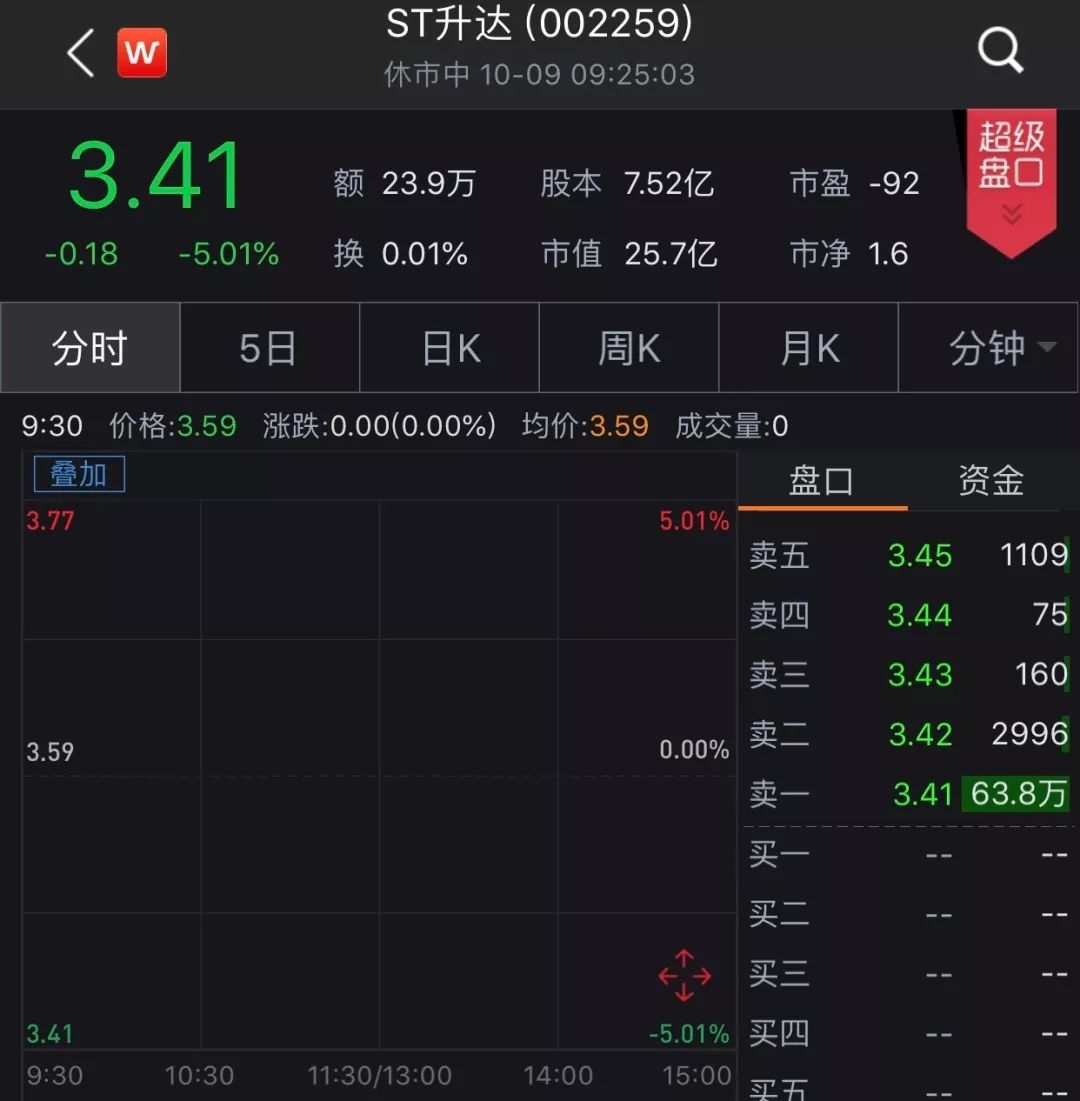The height and width of the screenshot is (1101, 1080).
Task: Go back using the top-left arrow
Action: point(80,52)
